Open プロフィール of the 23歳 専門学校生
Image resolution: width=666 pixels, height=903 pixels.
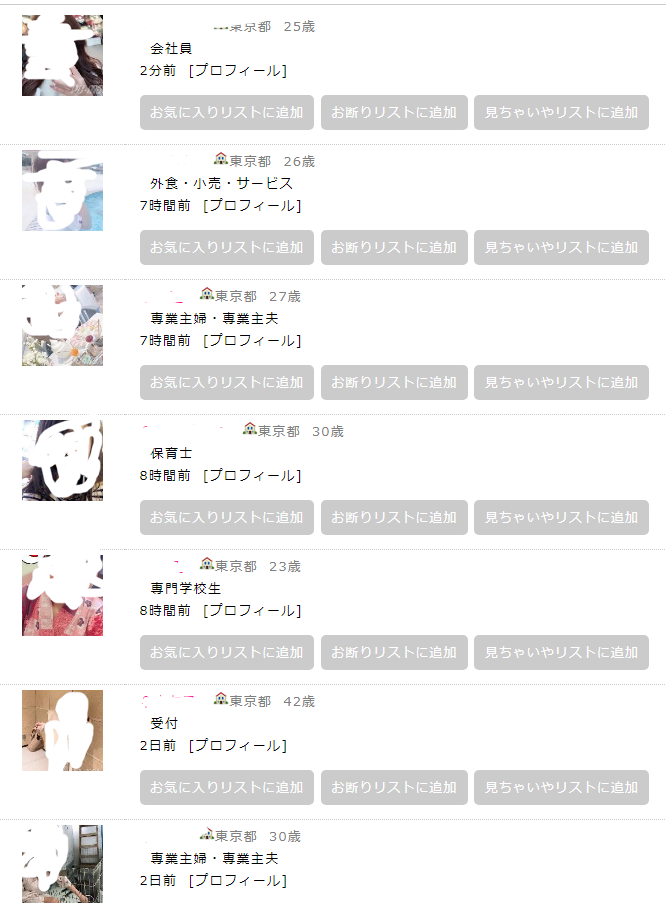point(251,611)
